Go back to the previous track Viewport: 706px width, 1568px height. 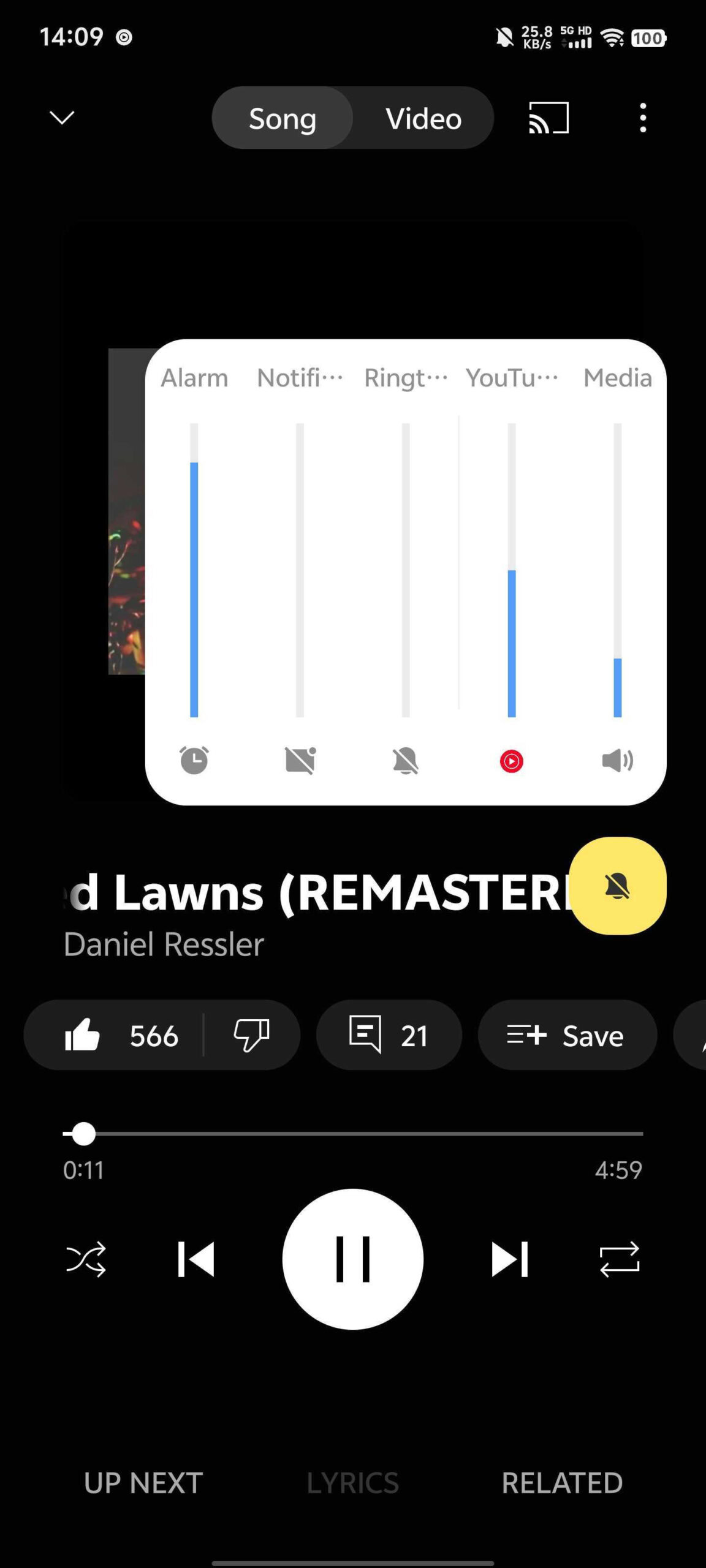pyautogui.click(x=196, y=1259)
